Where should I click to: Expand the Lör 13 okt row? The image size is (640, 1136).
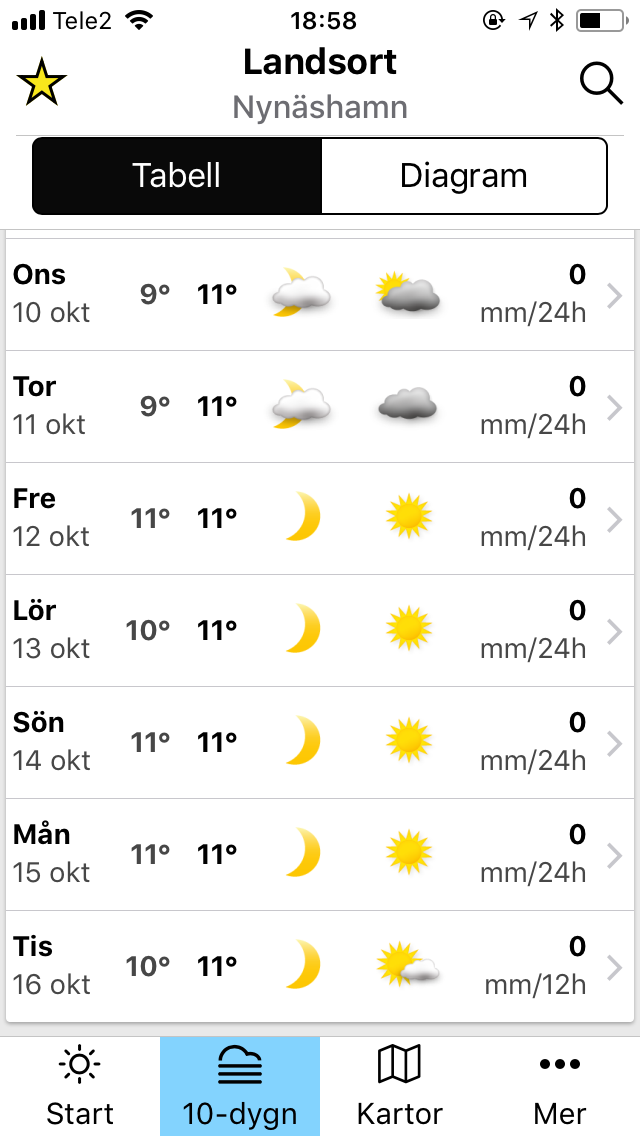(320, 630)
